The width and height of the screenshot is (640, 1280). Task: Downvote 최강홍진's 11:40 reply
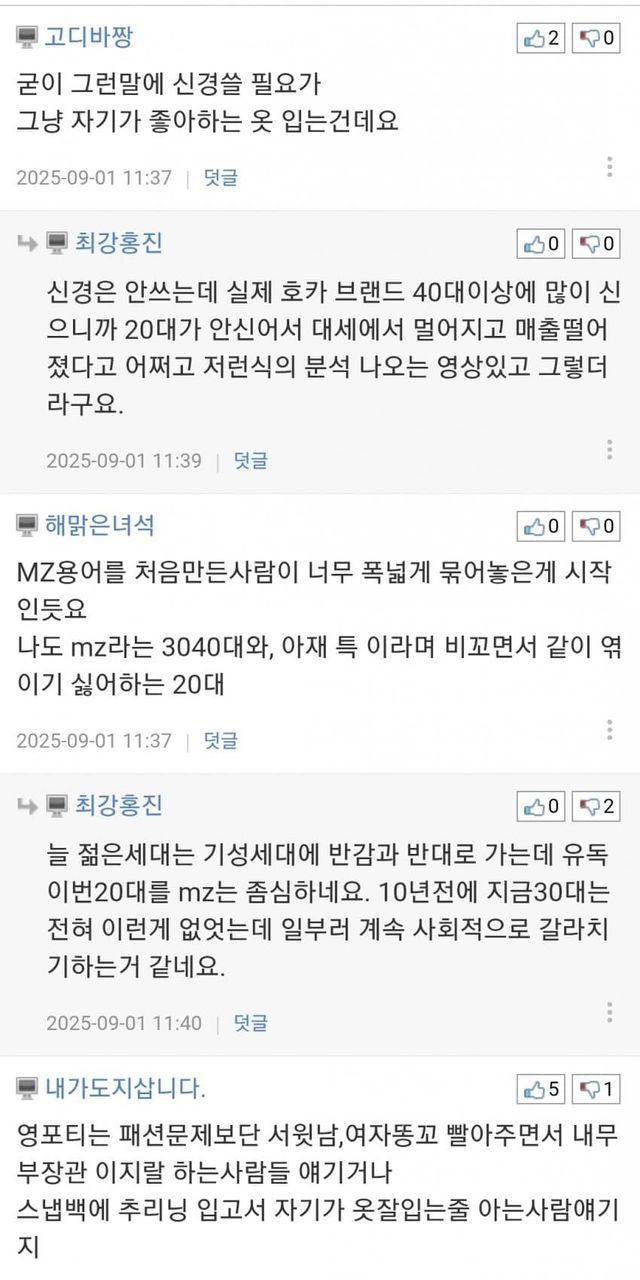tap(599, 805)
